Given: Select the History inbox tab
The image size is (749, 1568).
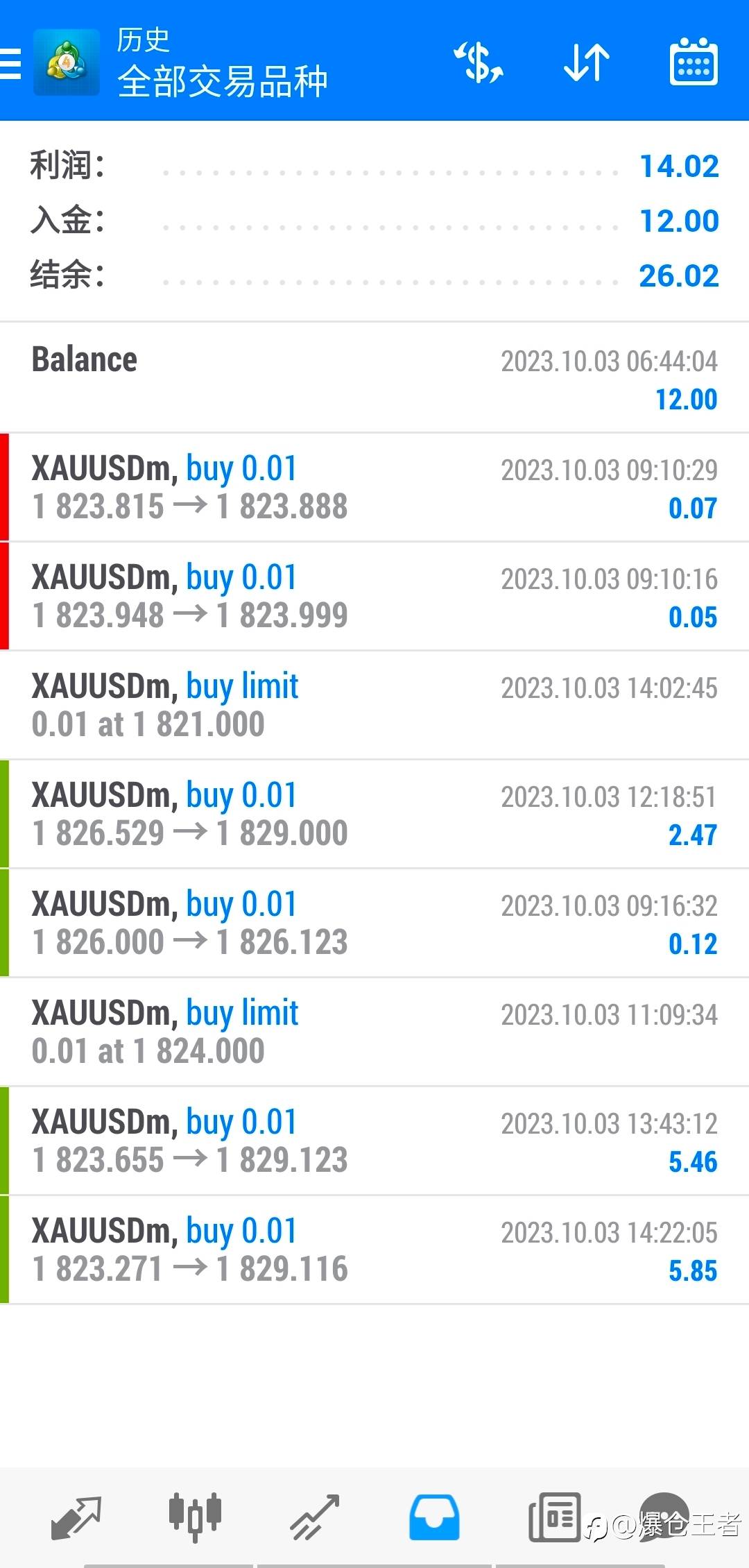Looking at the screenshot, I should tap(434, 1517).
